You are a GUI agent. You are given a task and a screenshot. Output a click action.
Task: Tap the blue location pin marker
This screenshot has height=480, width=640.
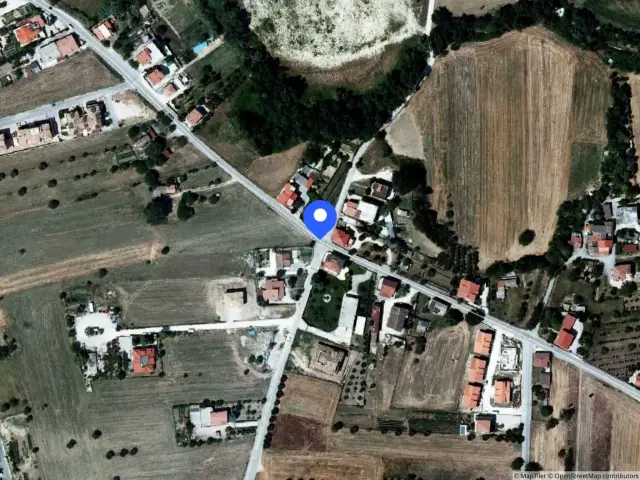[320, 219]
